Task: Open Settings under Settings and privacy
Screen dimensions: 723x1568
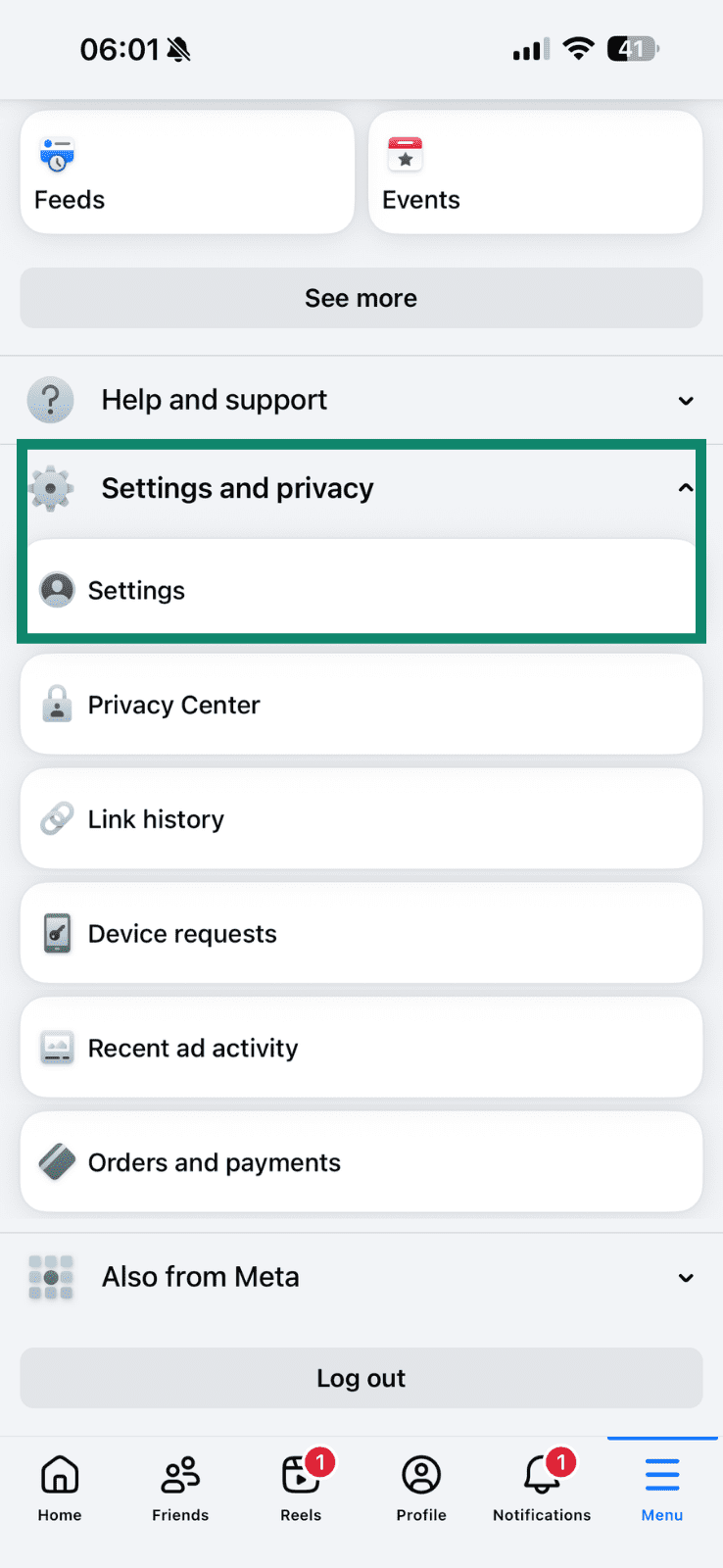Action: point(361,590)
